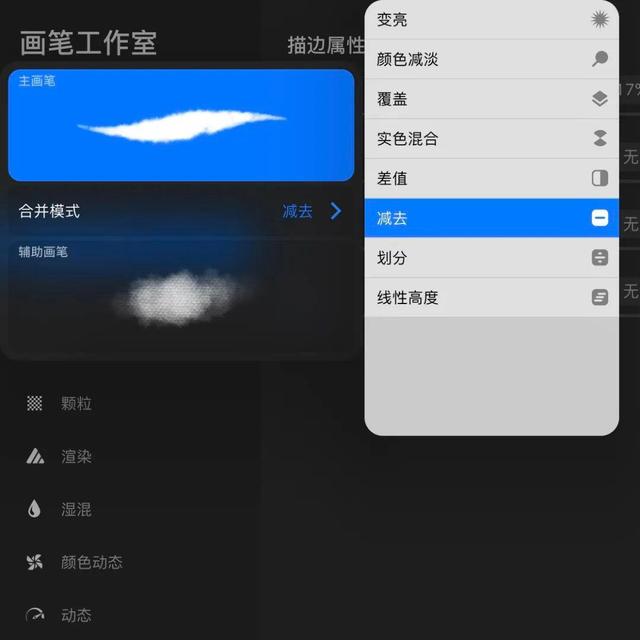Select the 主画笔 preview card
The height and width of the screenshot is (640, 640).
click(180, 125)
